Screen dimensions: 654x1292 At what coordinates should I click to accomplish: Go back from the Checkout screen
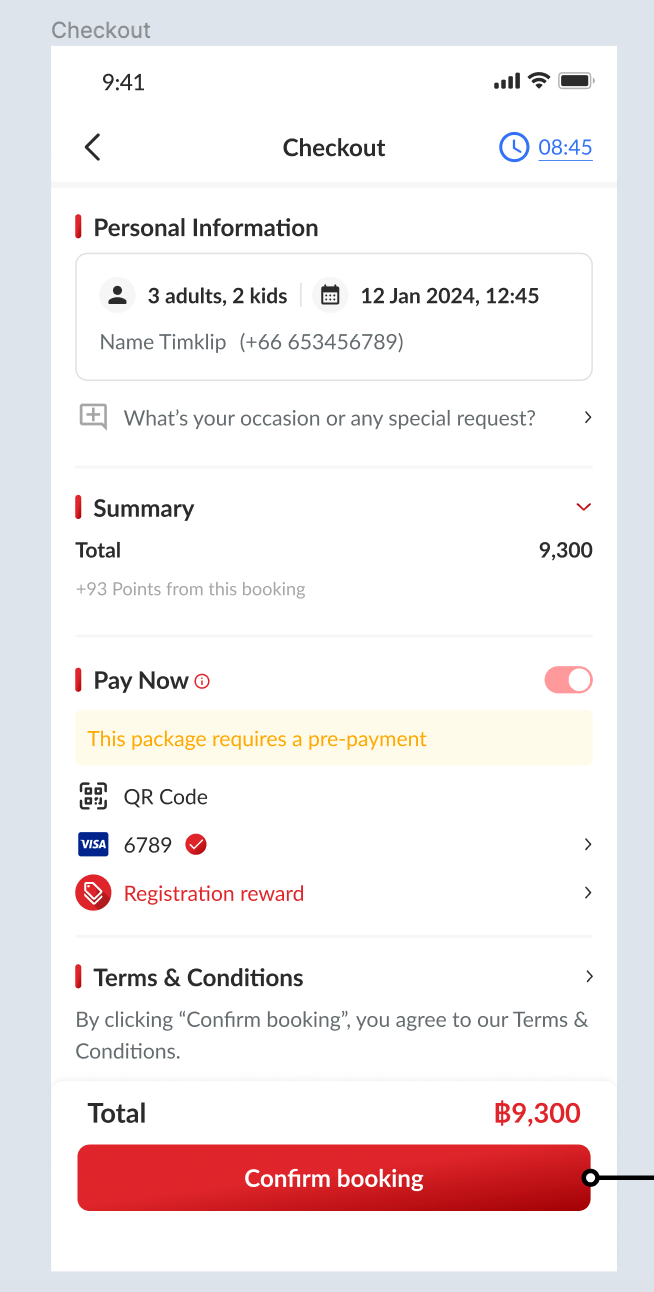point(93,148)
